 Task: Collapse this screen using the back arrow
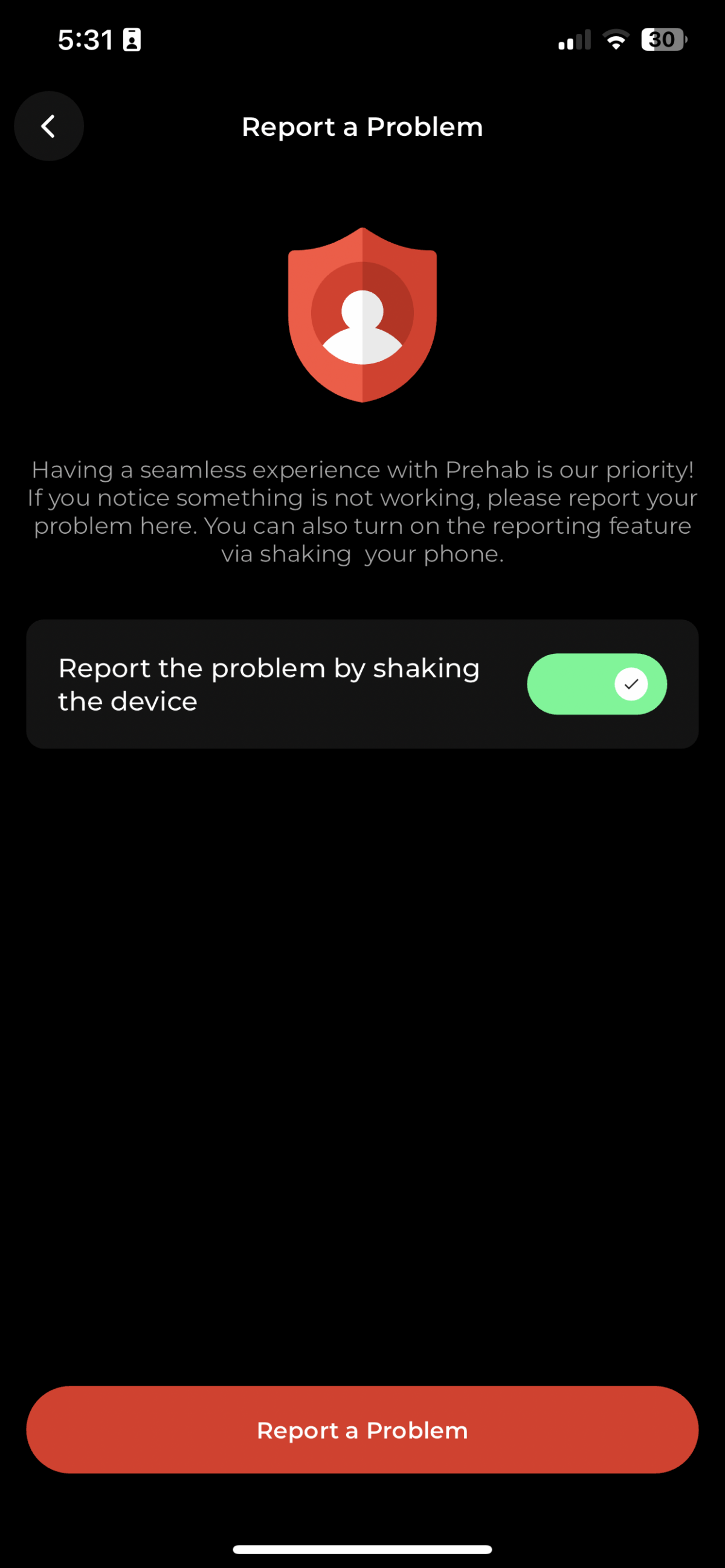point(49,126)
